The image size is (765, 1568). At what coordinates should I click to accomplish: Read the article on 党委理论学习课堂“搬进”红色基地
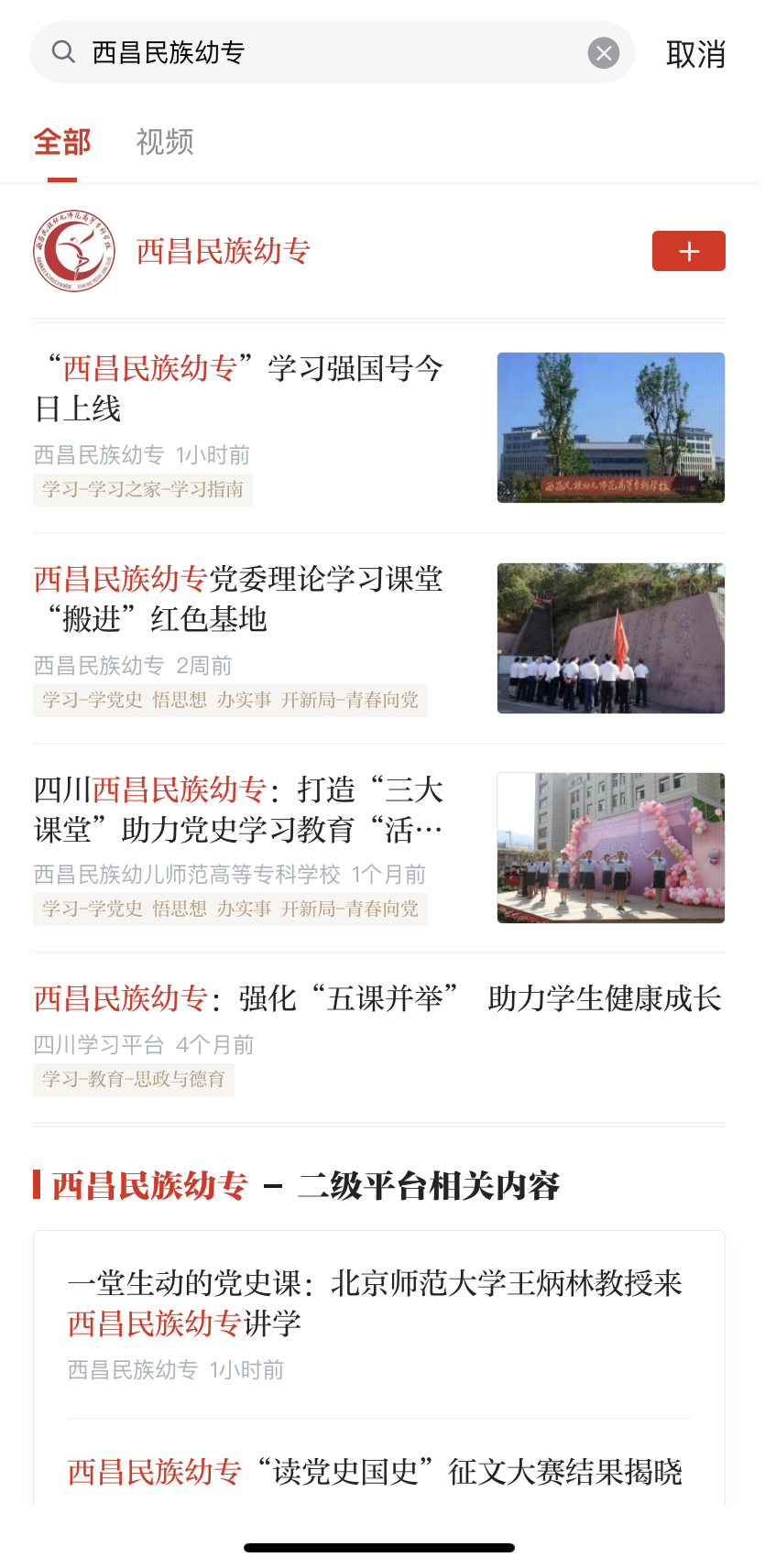pyautogui.click(x=240, y=599)
